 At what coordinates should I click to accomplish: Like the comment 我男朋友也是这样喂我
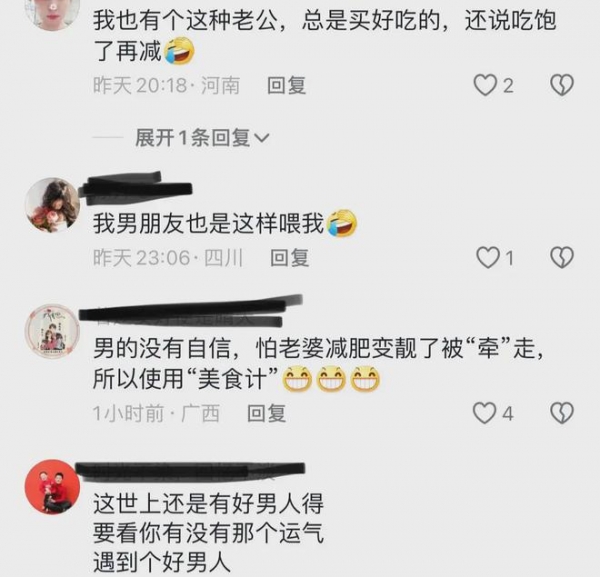(487, 258)
